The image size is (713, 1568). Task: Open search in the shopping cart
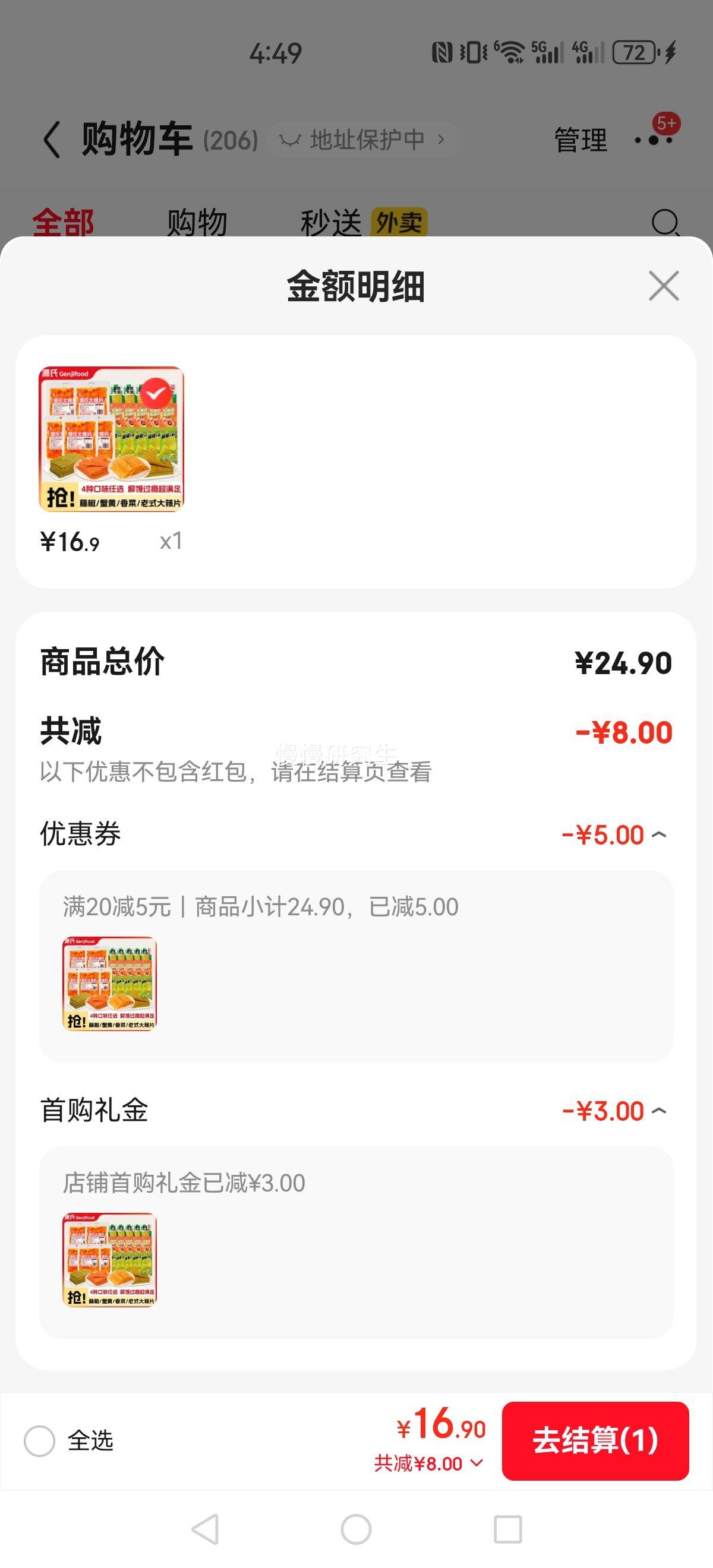(x=666, y=223)
